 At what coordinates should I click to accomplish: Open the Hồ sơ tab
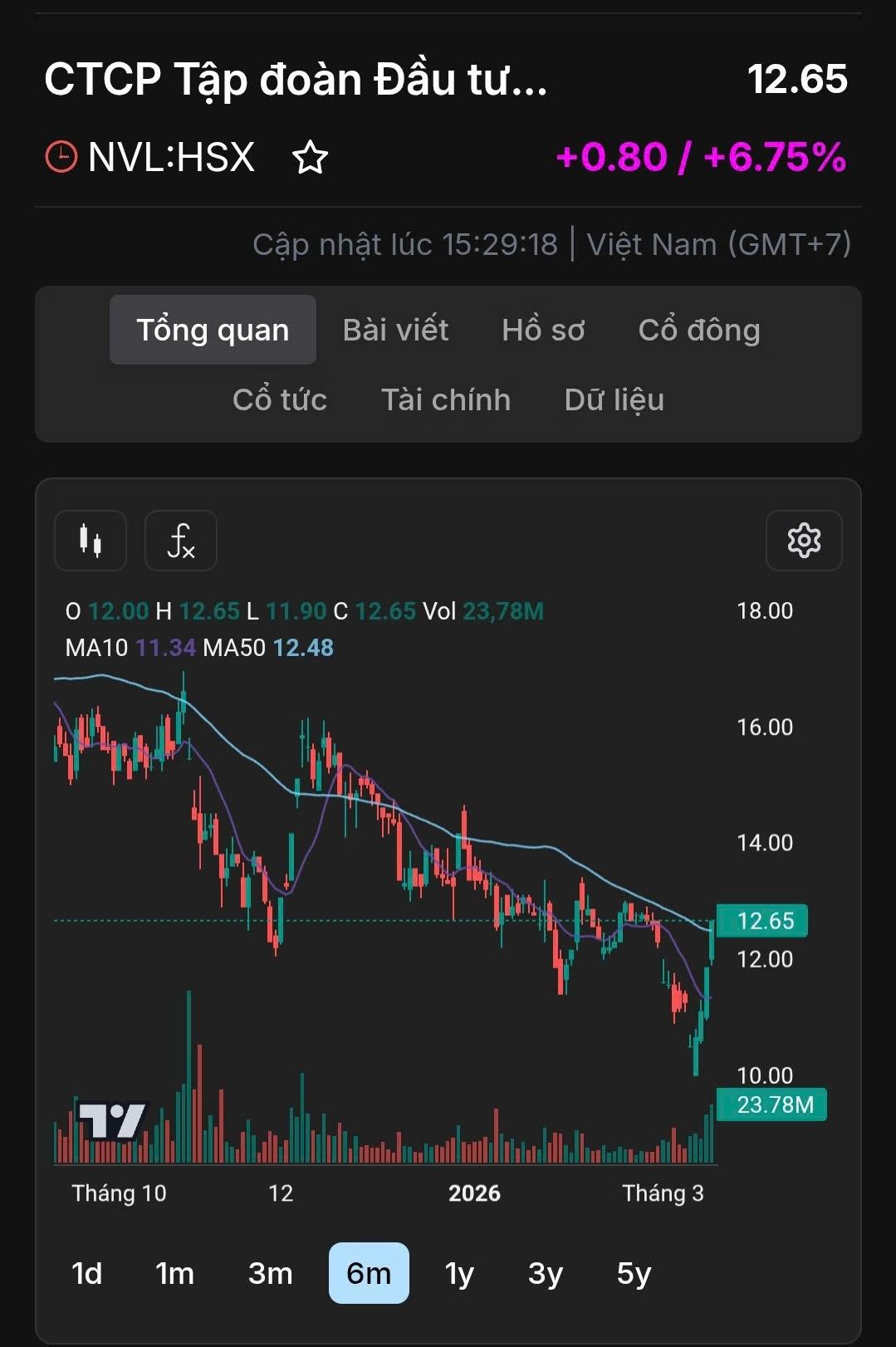click(543, 331)
